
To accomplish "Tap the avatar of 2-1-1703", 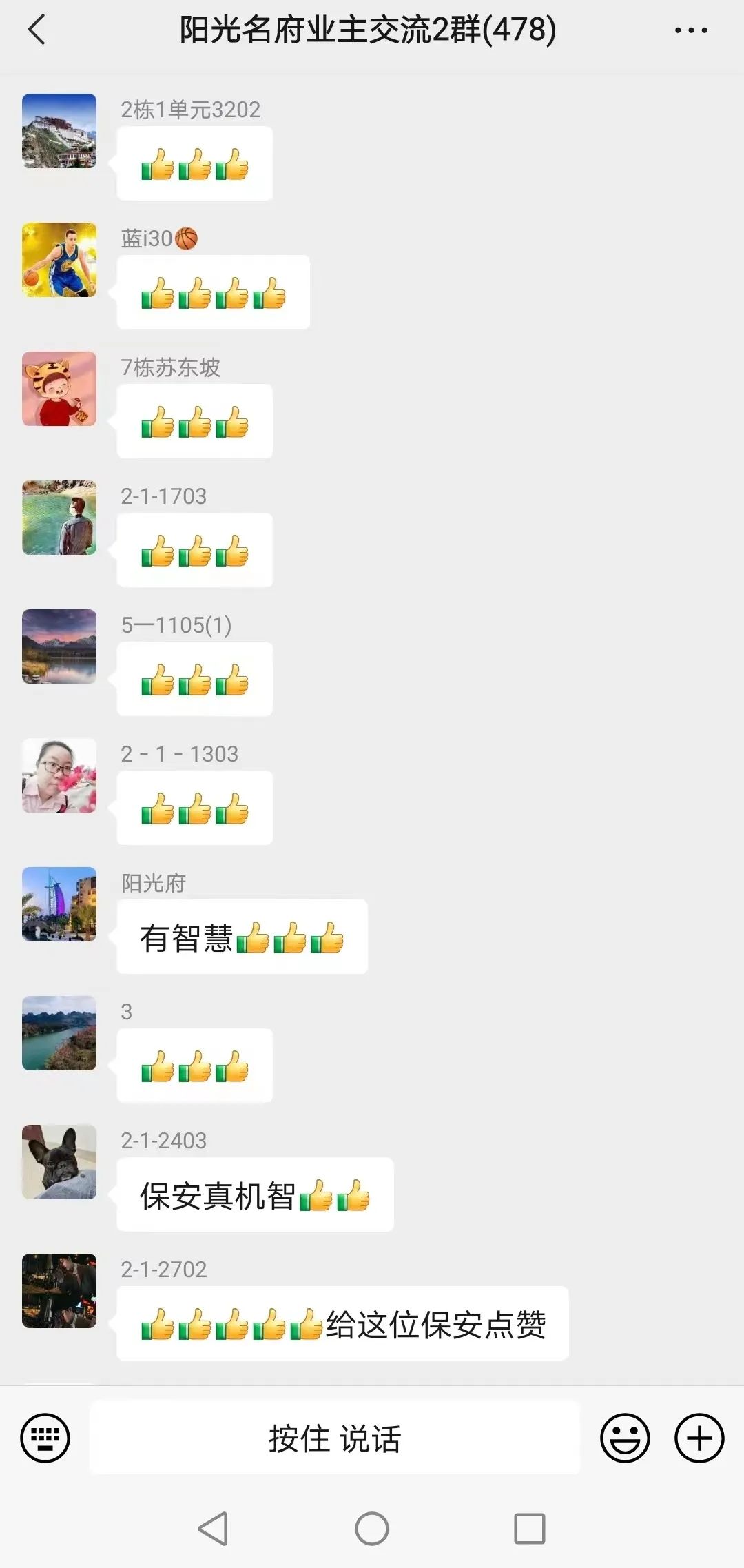I will [x=59, y=518].
